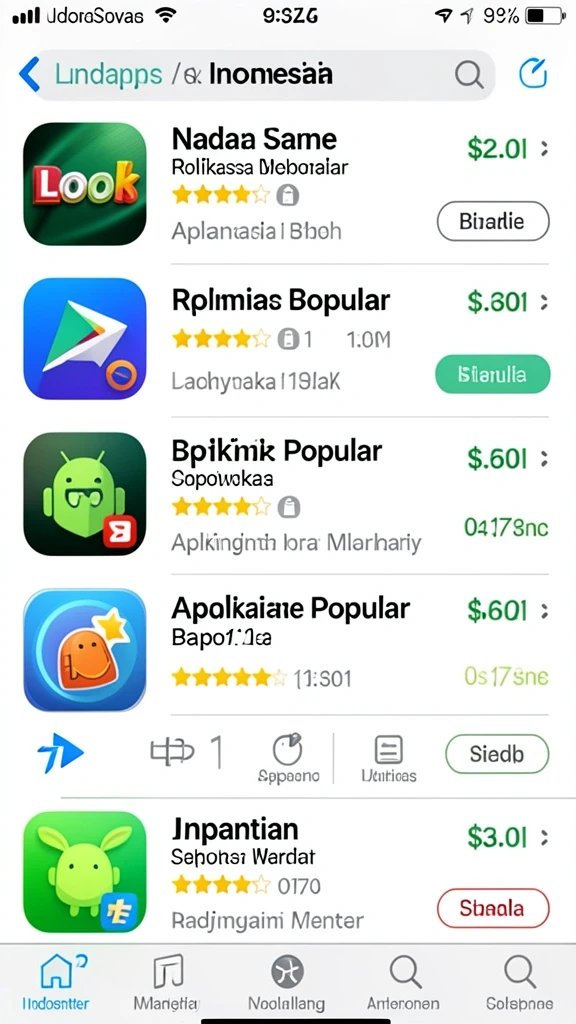Open the Apolkaiae Popular app listing
Viewport: 576px width, 1024px height.
click(287, 649)
